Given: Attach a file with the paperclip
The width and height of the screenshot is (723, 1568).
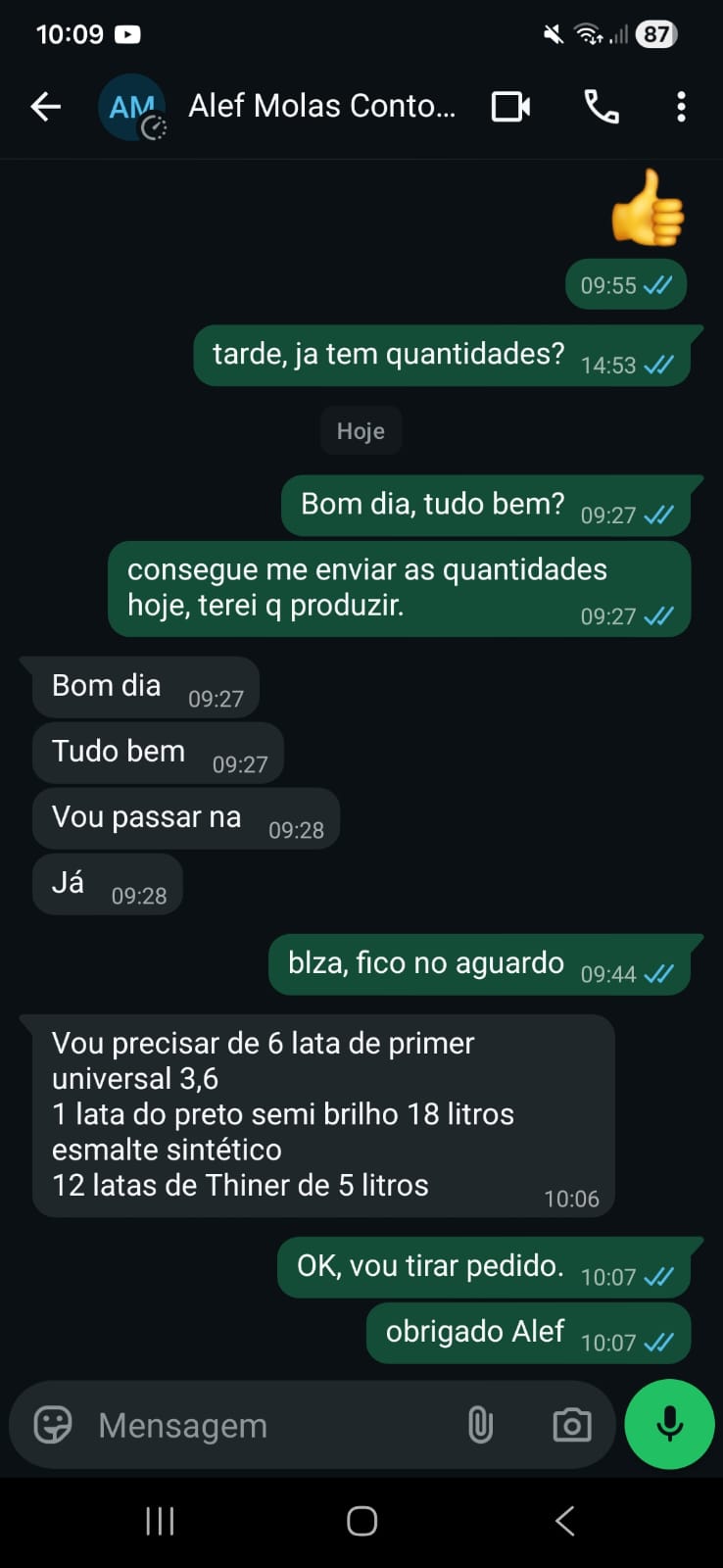Looking at the screenshot, I should (x=480, y=1424).
